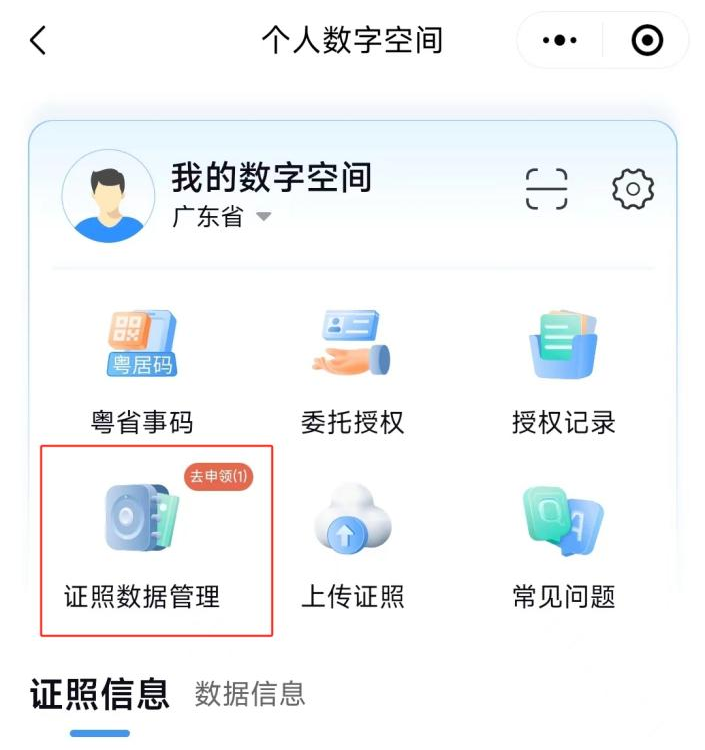Go back using the top arrow
Viewport: 705px width, 750px height.
[38, 41]
